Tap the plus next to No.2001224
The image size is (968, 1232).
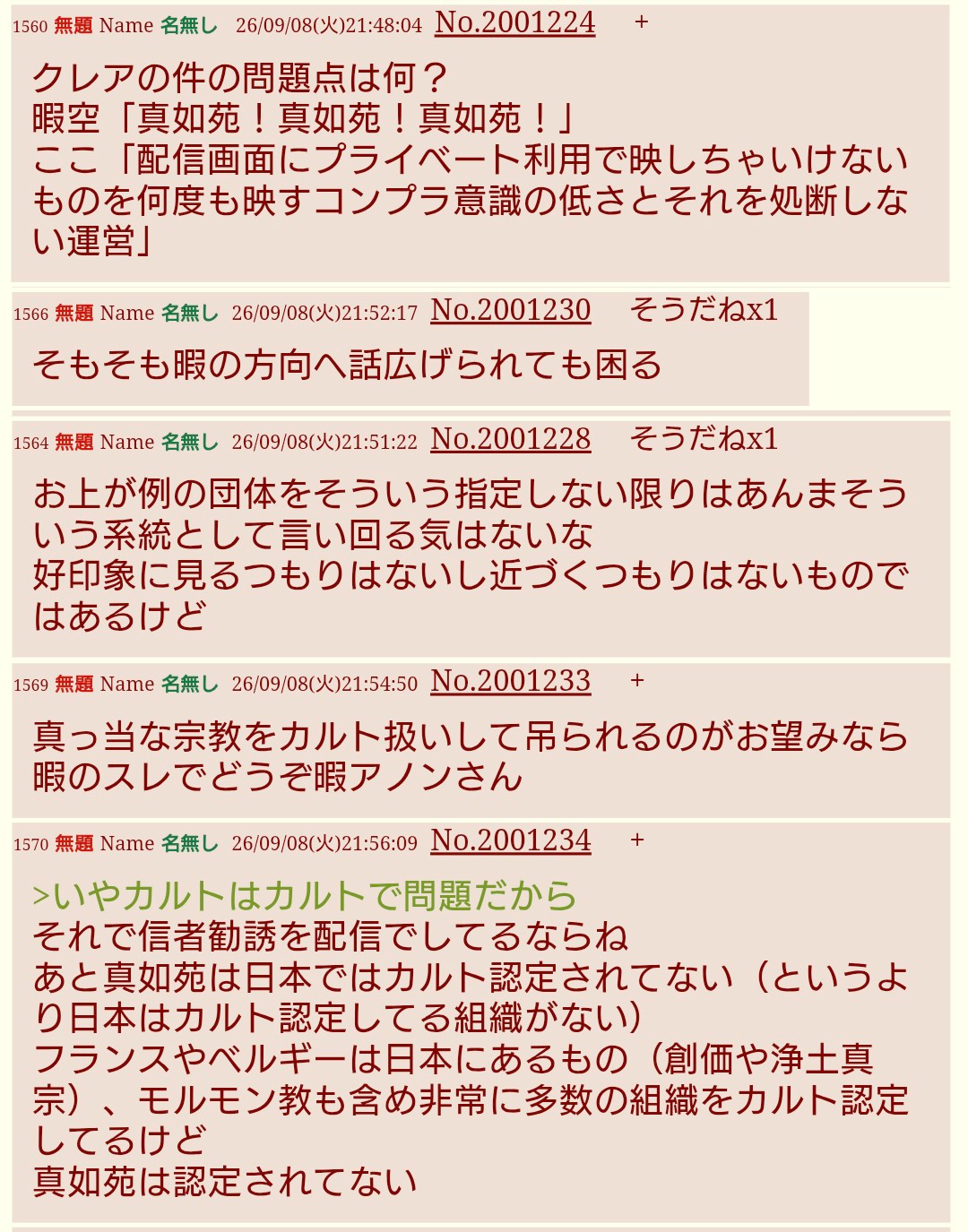coord(641,22)
